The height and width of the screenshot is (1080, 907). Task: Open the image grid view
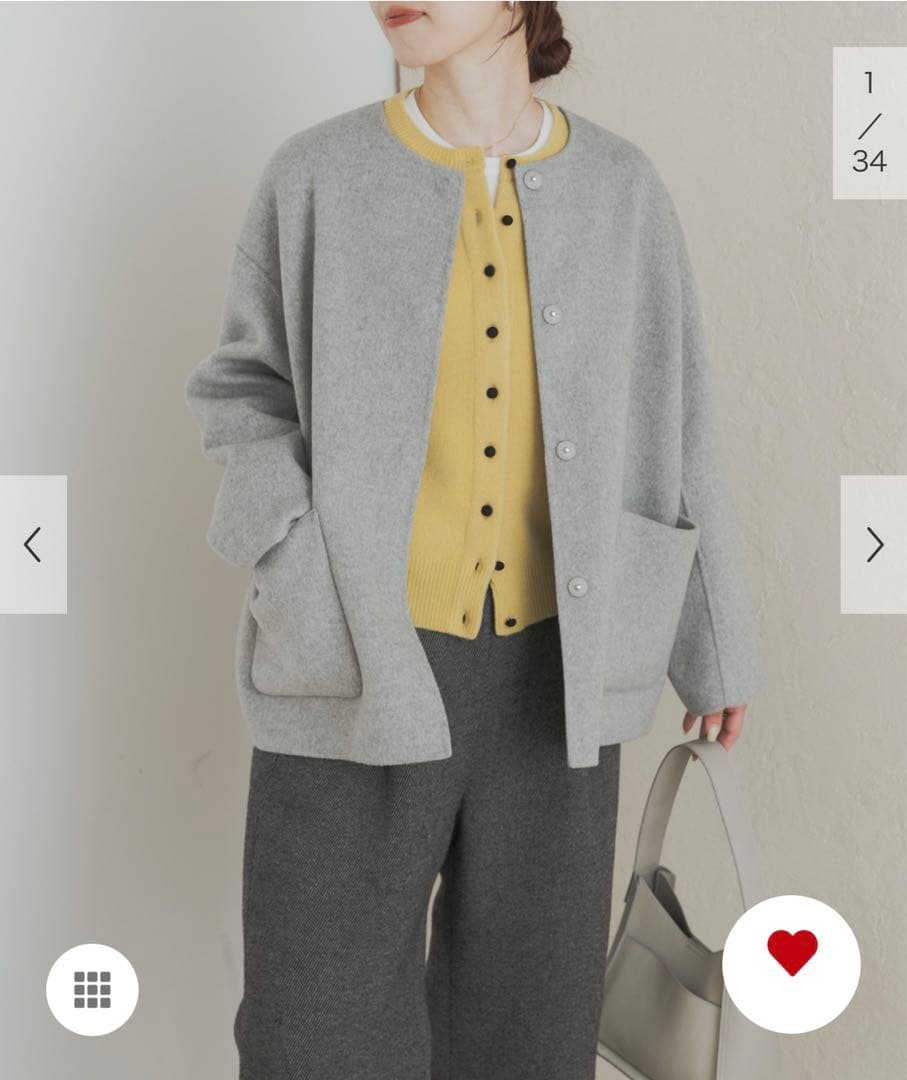click(x=92, y=989)
